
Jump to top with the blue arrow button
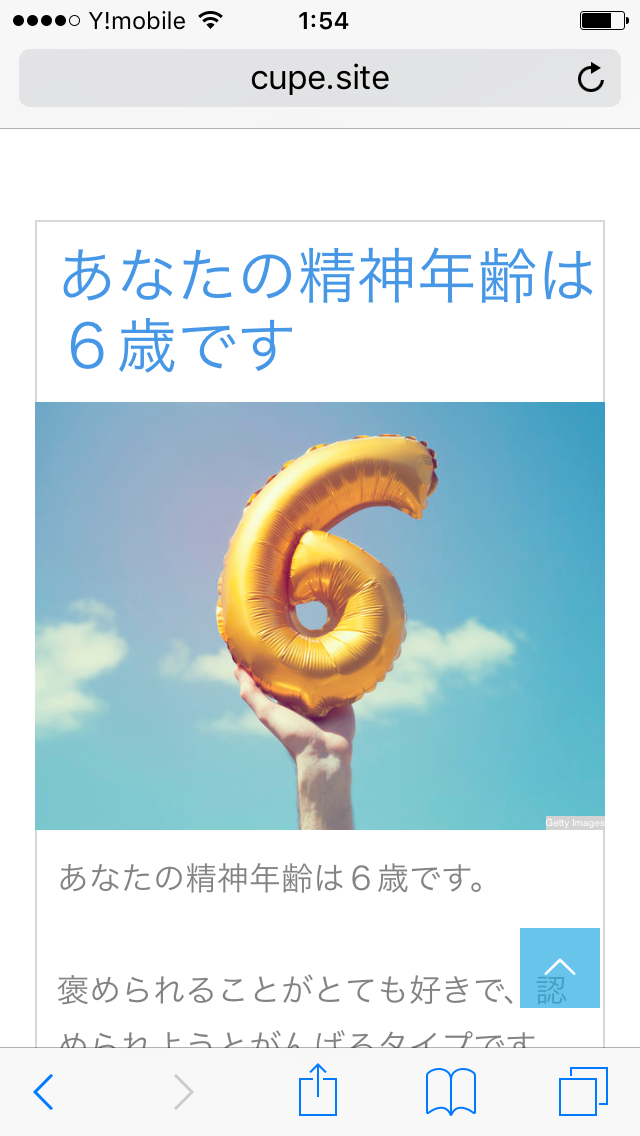pyautogui.click(x=559, y=968)
